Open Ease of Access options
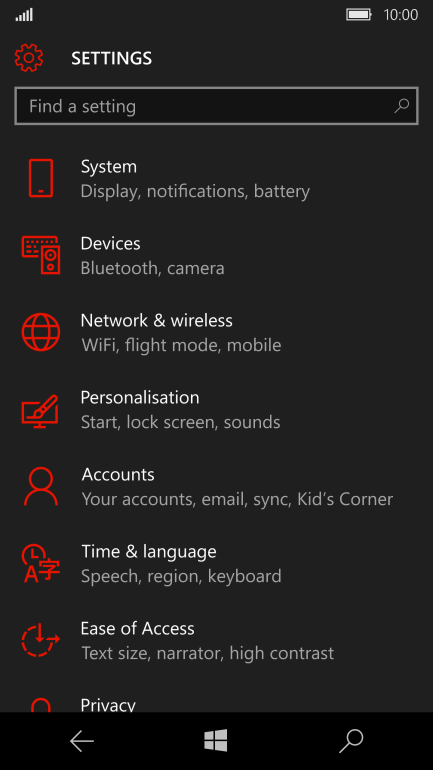 (x=216, y=641)
